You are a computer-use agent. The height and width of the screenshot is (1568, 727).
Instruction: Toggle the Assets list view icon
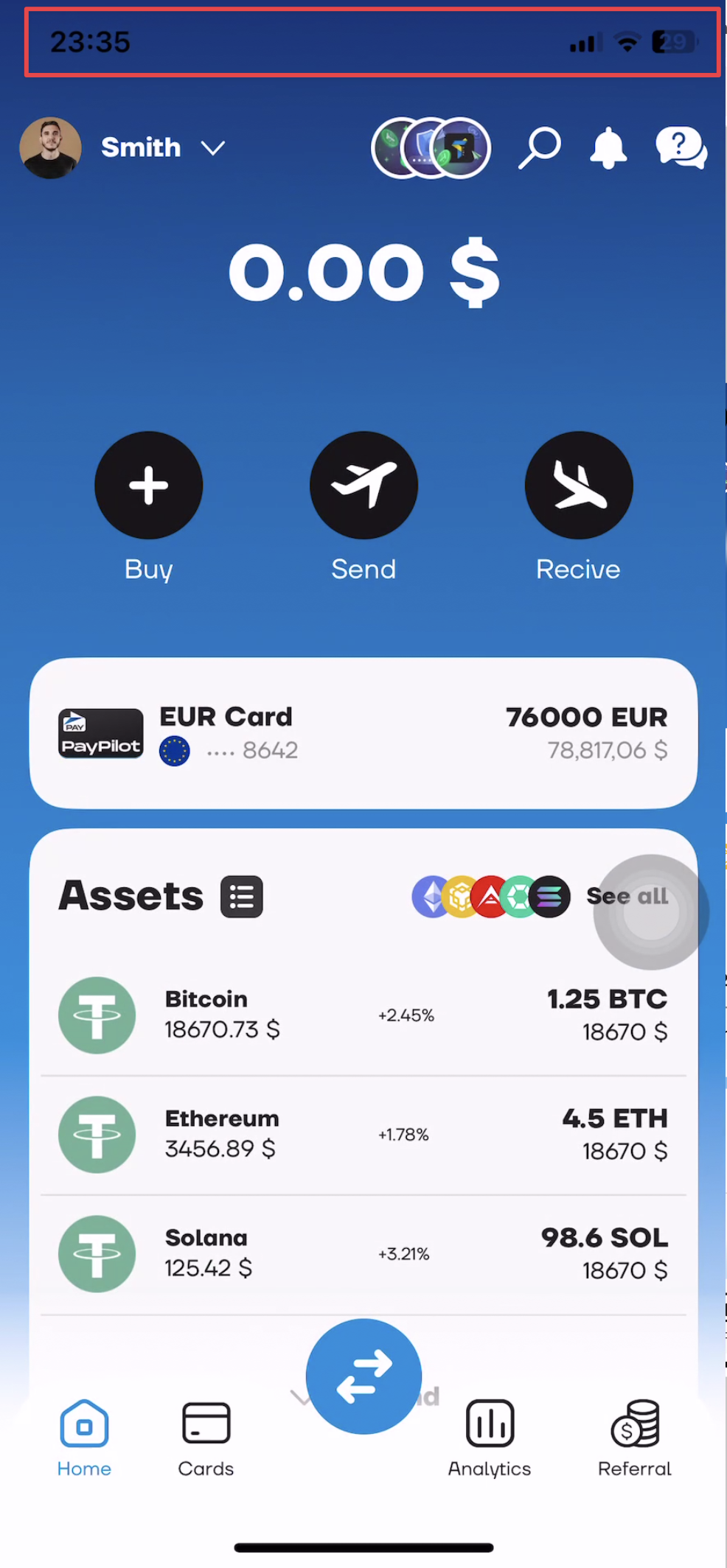[242, 897]
